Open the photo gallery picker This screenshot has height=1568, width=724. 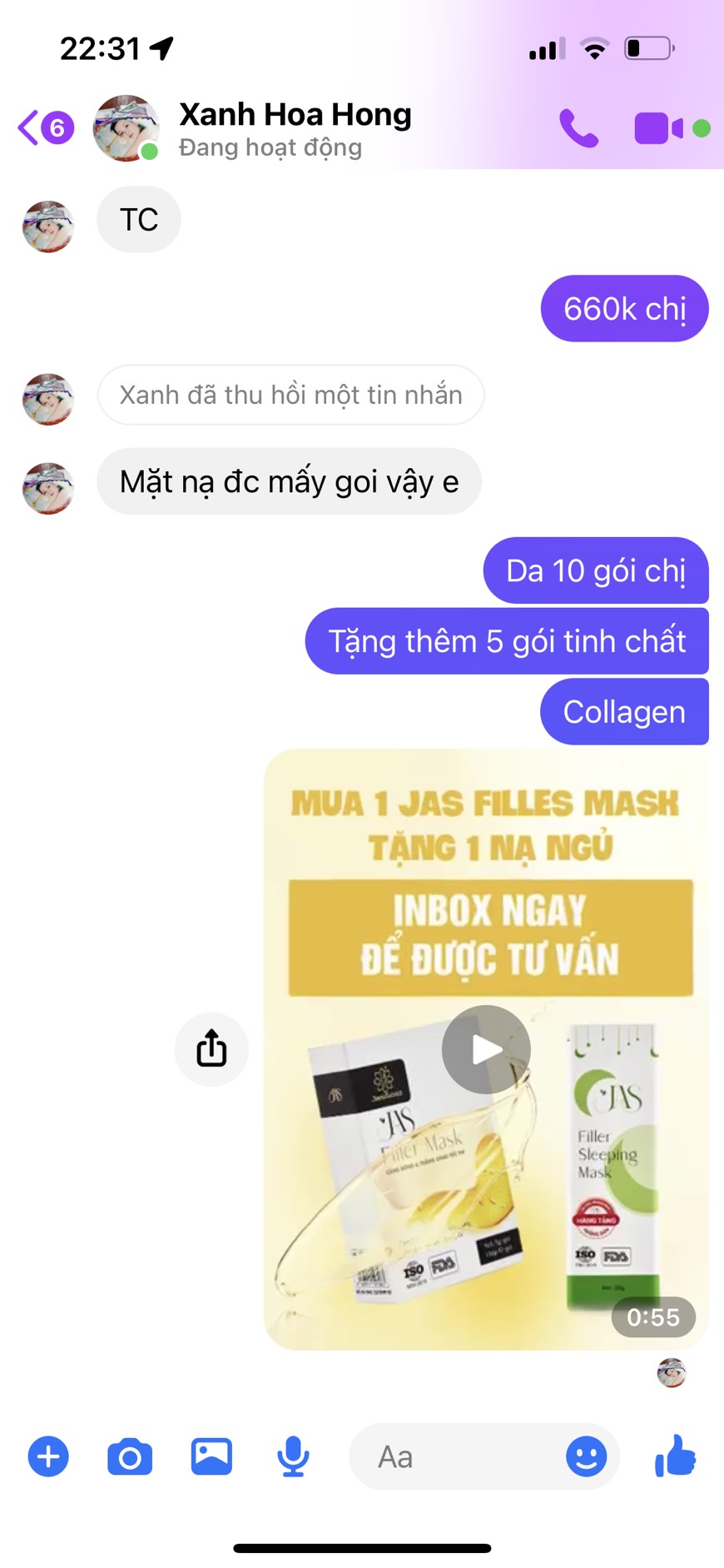click(x=211, y=1456)
